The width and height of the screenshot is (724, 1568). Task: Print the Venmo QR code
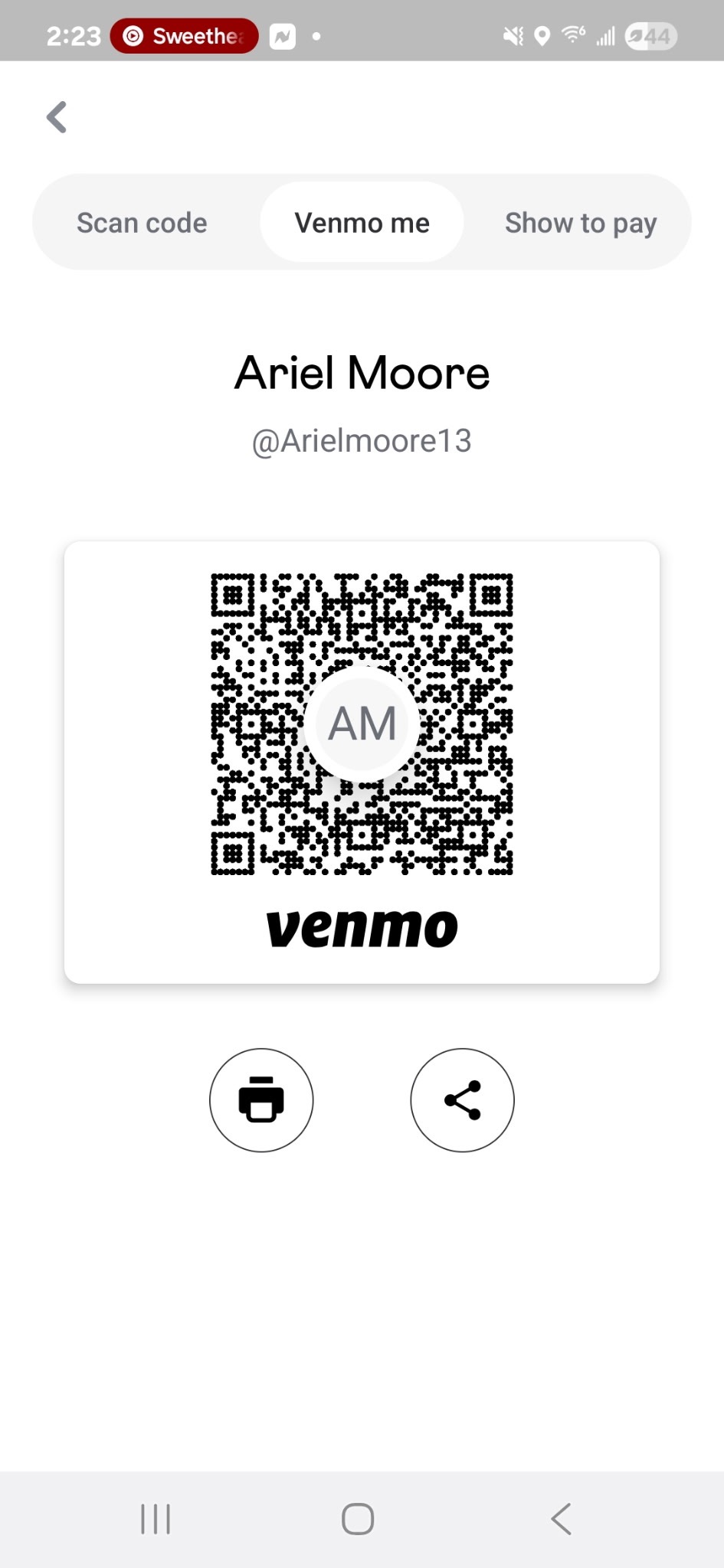tap(261, 1099)
